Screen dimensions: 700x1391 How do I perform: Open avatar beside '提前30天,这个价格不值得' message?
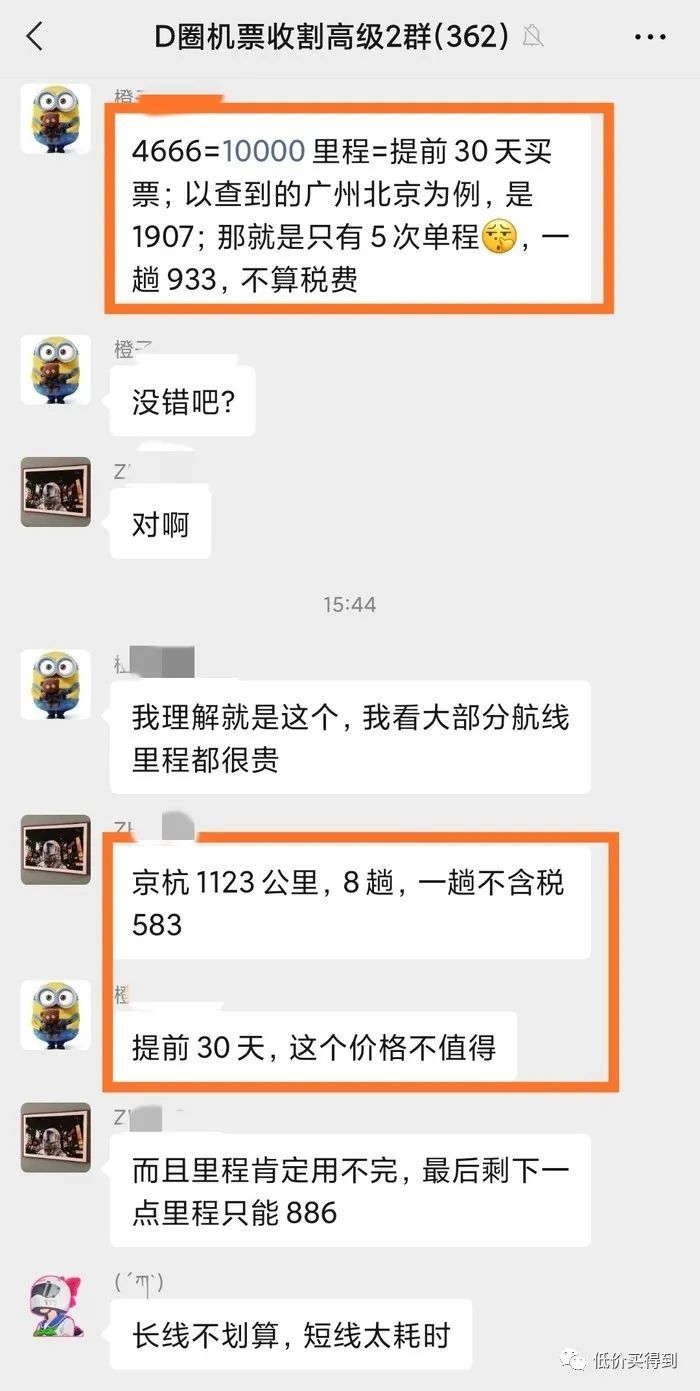56,1015
